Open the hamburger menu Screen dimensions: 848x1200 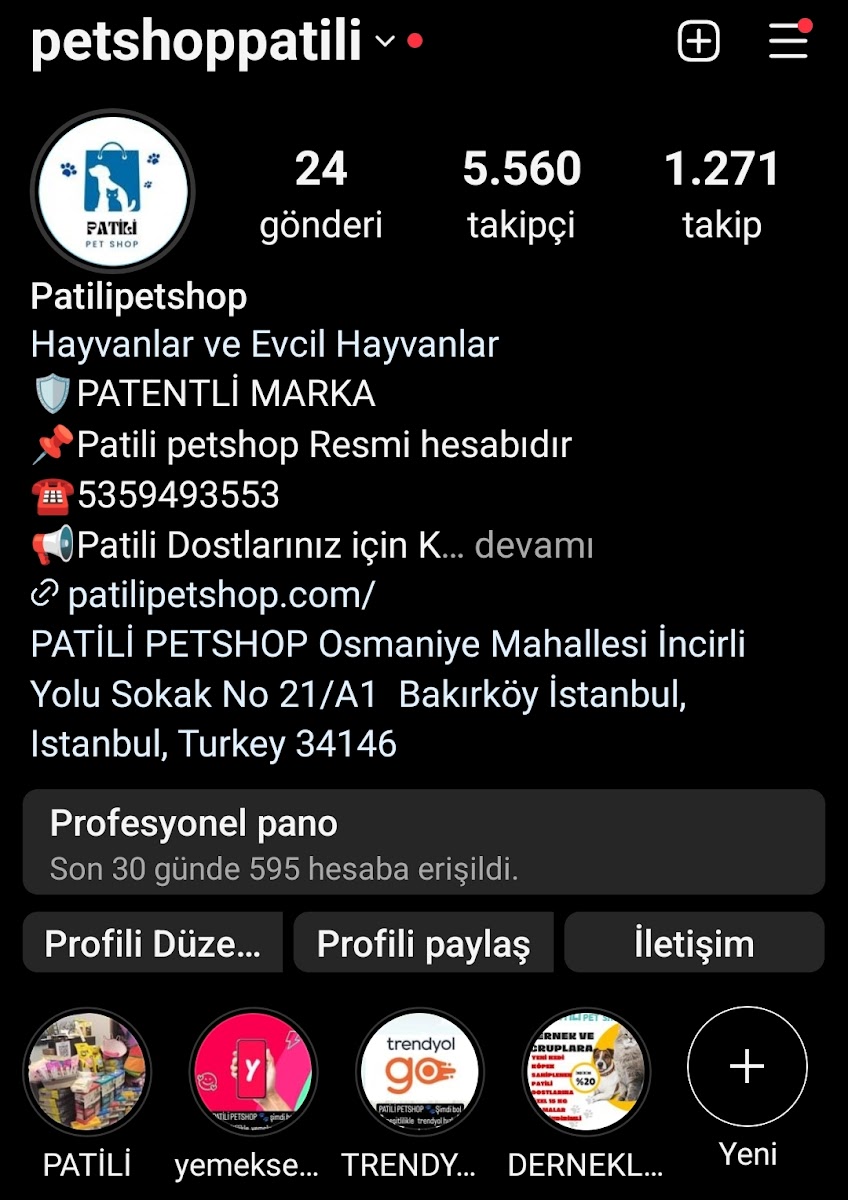pos(788,42)
